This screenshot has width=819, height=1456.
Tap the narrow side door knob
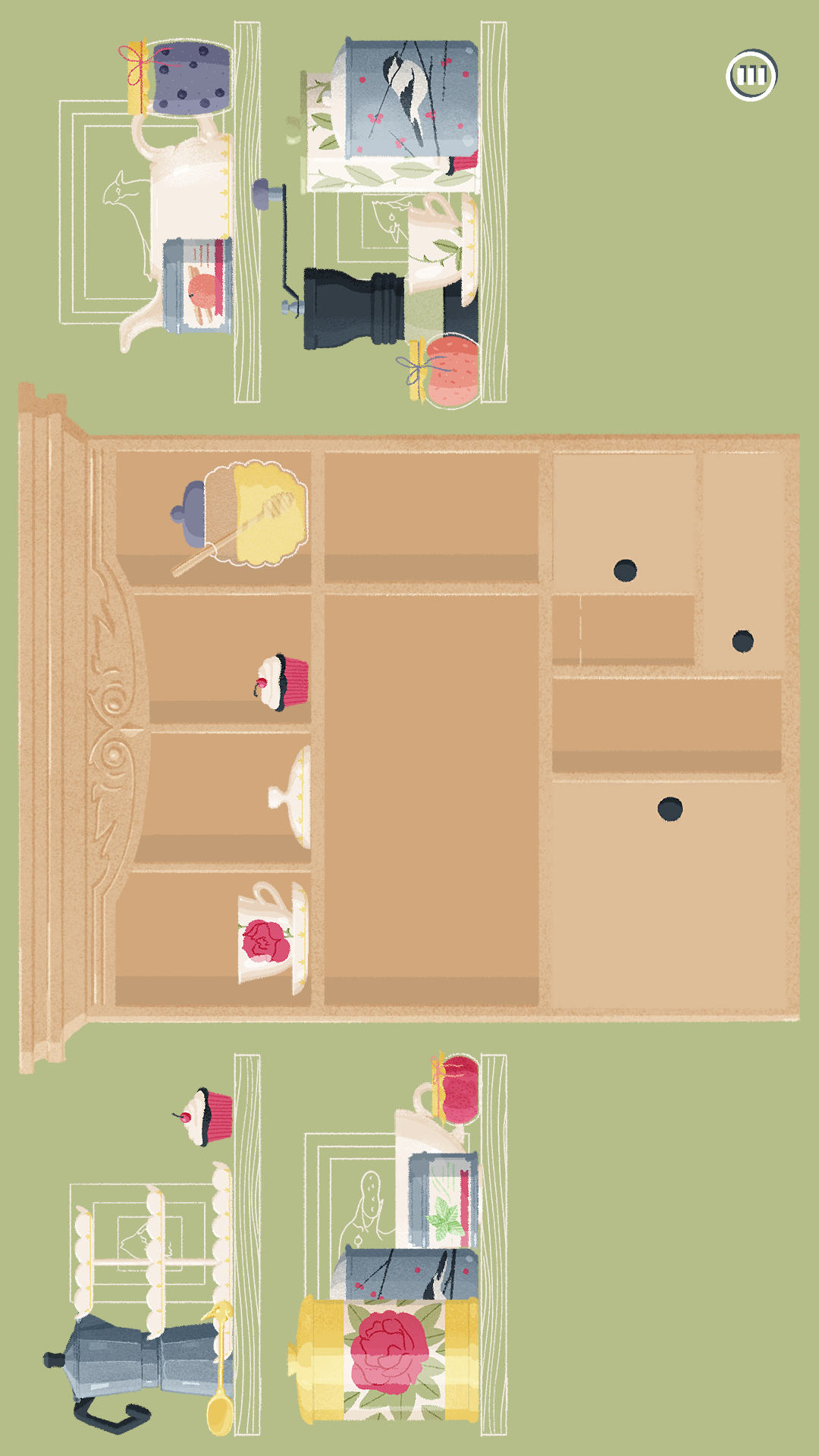[742, 641]
